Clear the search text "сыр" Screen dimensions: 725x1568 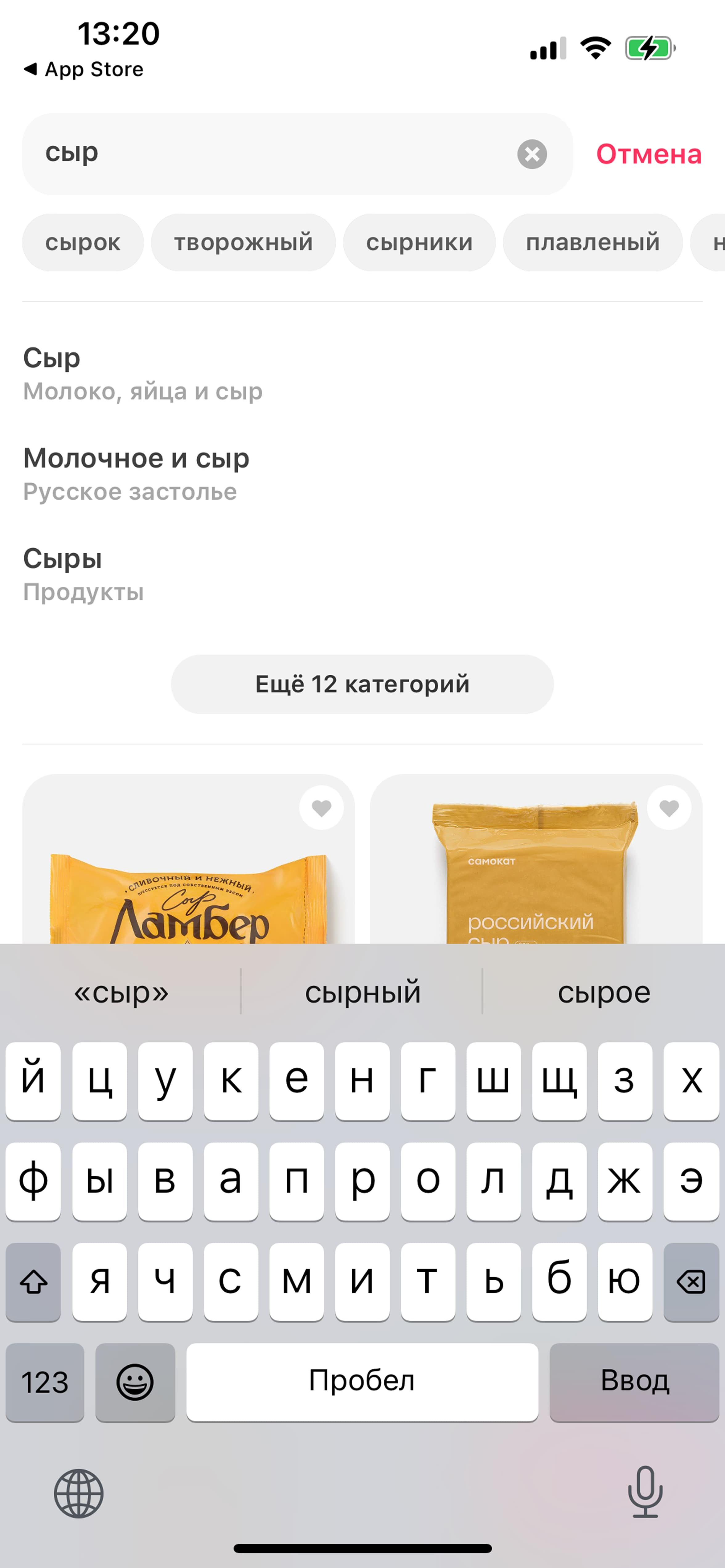[532, 154]
